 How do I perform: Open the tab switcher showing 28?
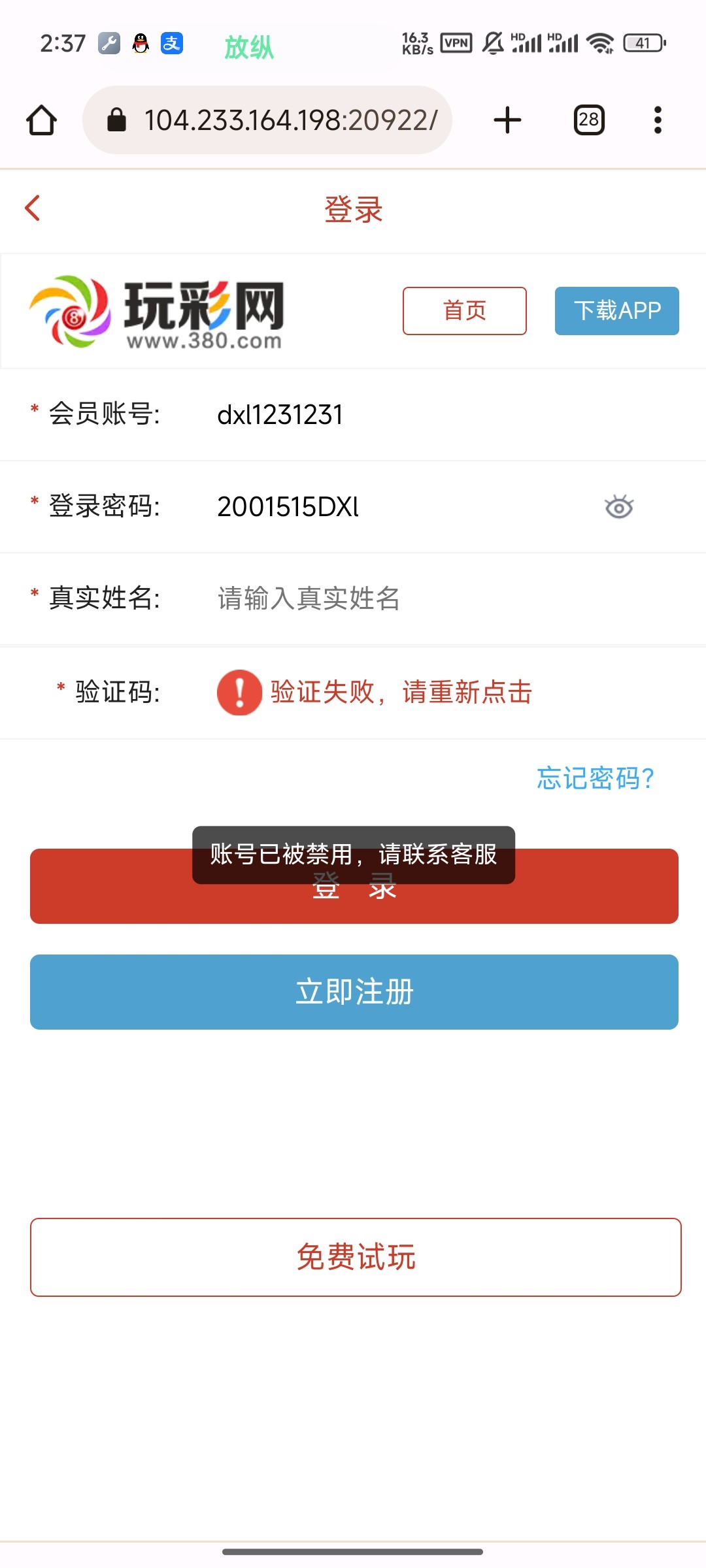point(589,120)
